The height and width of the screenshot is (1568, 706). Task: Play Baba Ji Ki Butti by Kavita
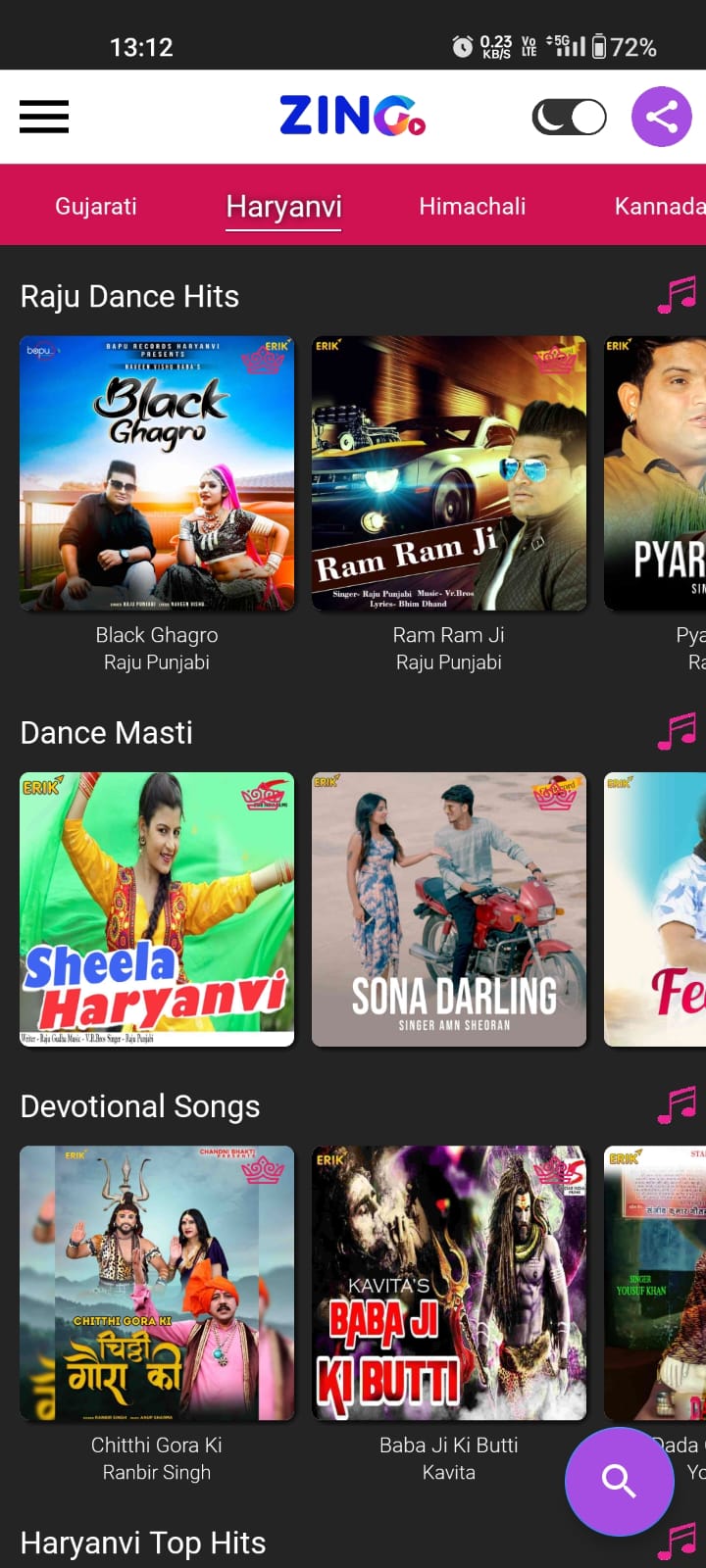(x=449, y=1283)
